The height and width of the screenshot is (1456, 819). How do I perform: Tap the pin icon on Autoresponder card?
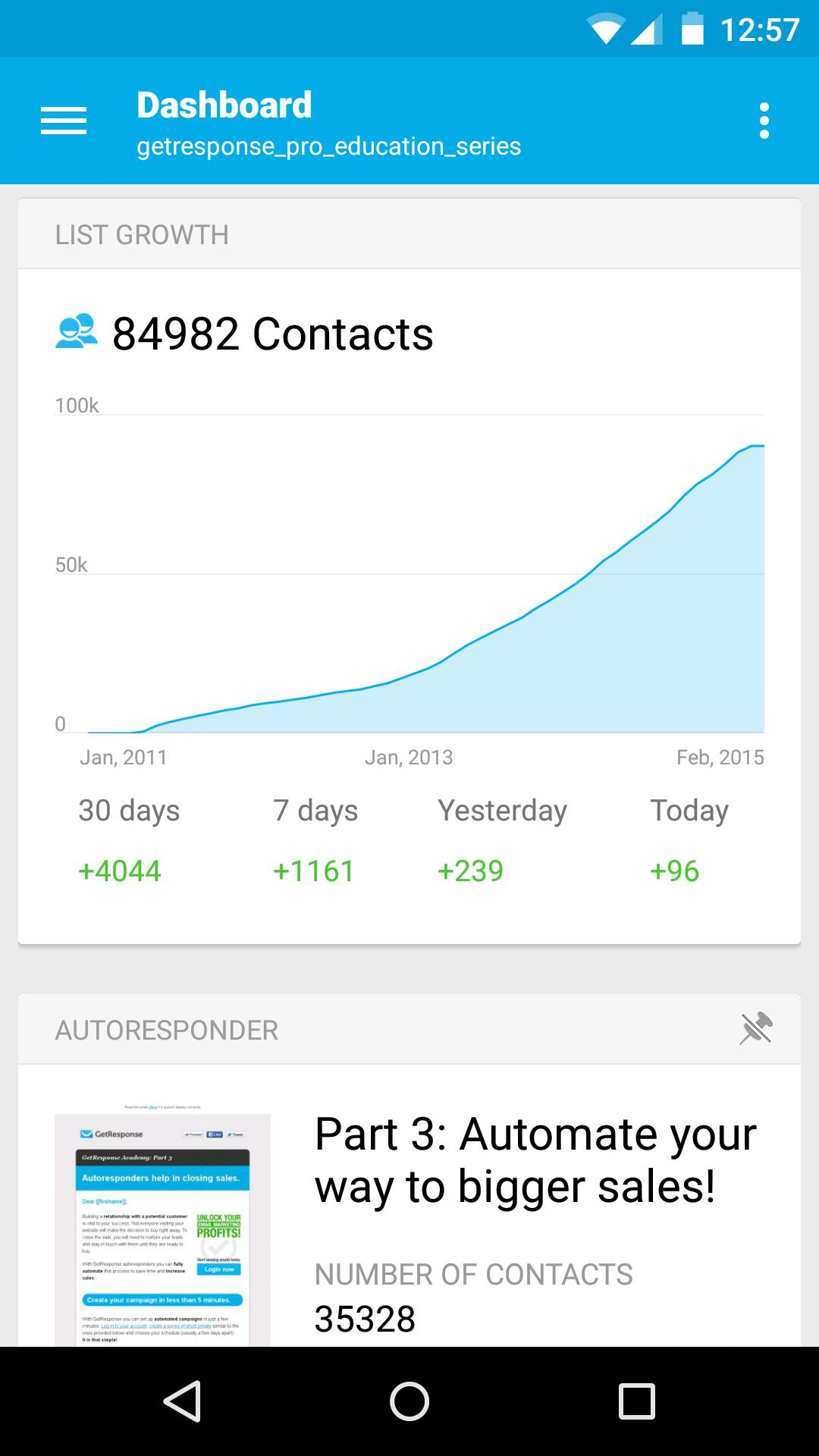(755, 1029)
